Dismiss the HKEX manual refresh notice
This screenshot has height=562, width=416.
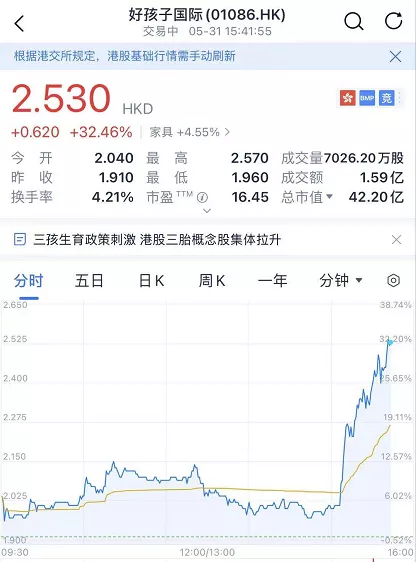point(396,56)
